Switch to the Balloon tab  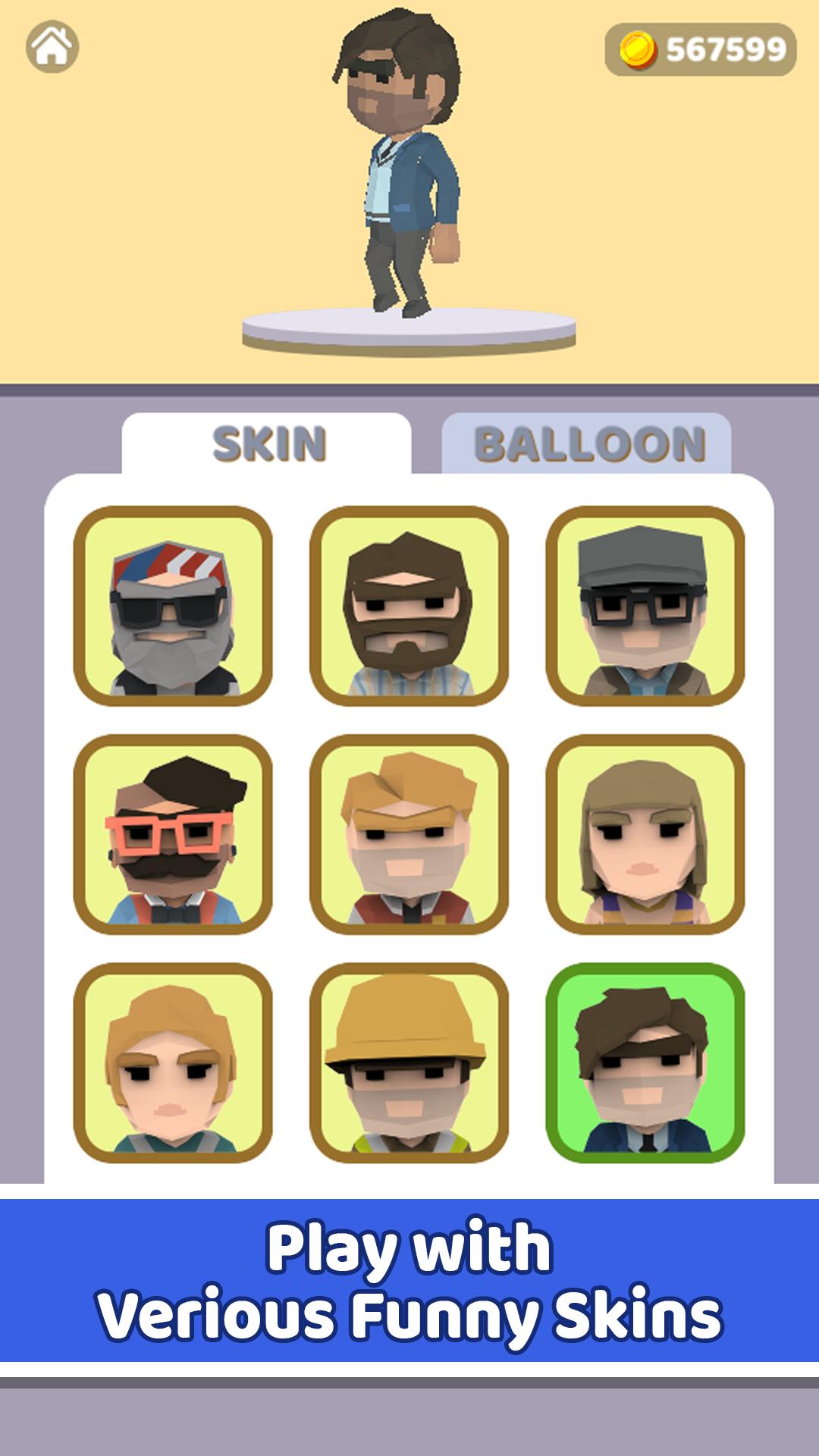pyautogui.click(x=588, y=444)
